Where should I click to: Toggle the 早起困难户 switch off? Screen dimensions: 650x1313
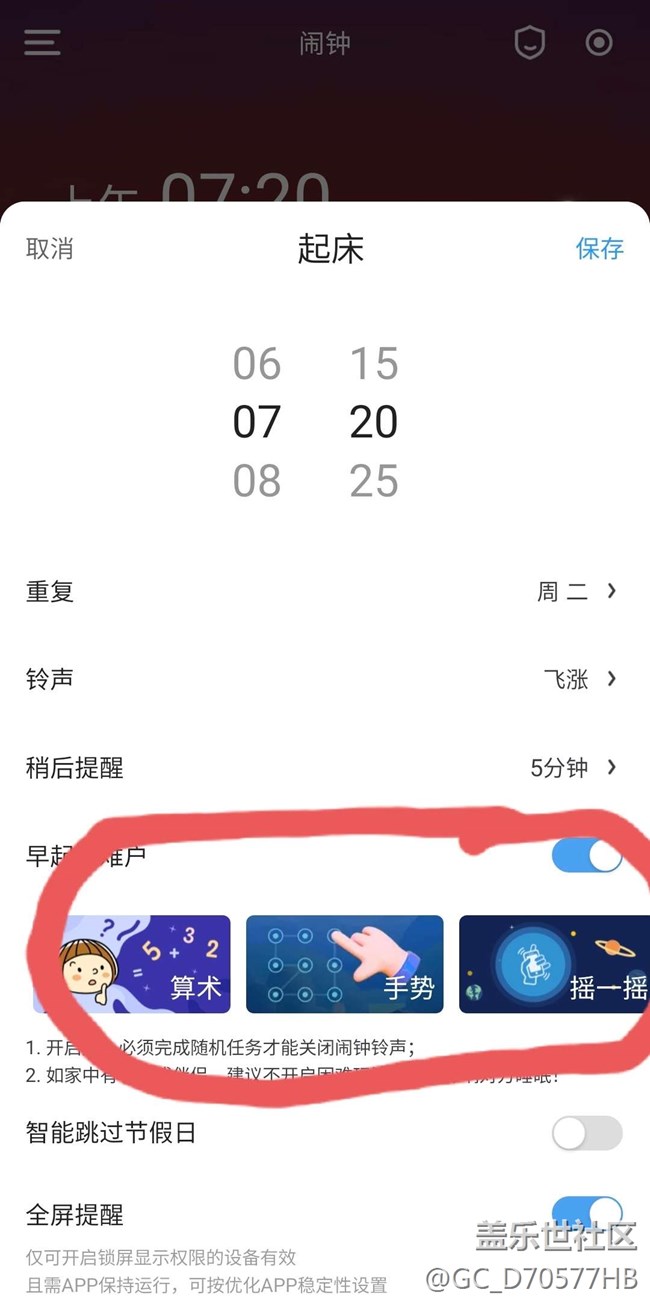click(586, 856)
